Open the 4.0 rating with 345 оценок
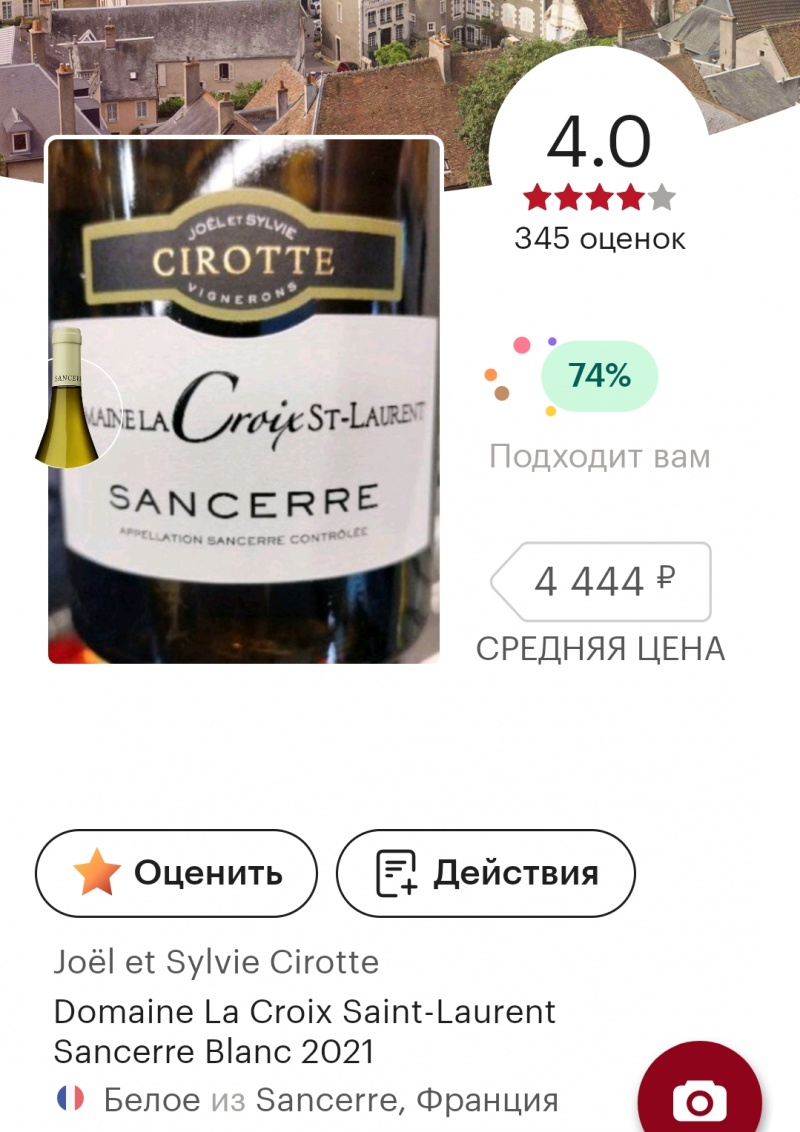This screenshot has height=1132, width=800. [x=599, y=185]
